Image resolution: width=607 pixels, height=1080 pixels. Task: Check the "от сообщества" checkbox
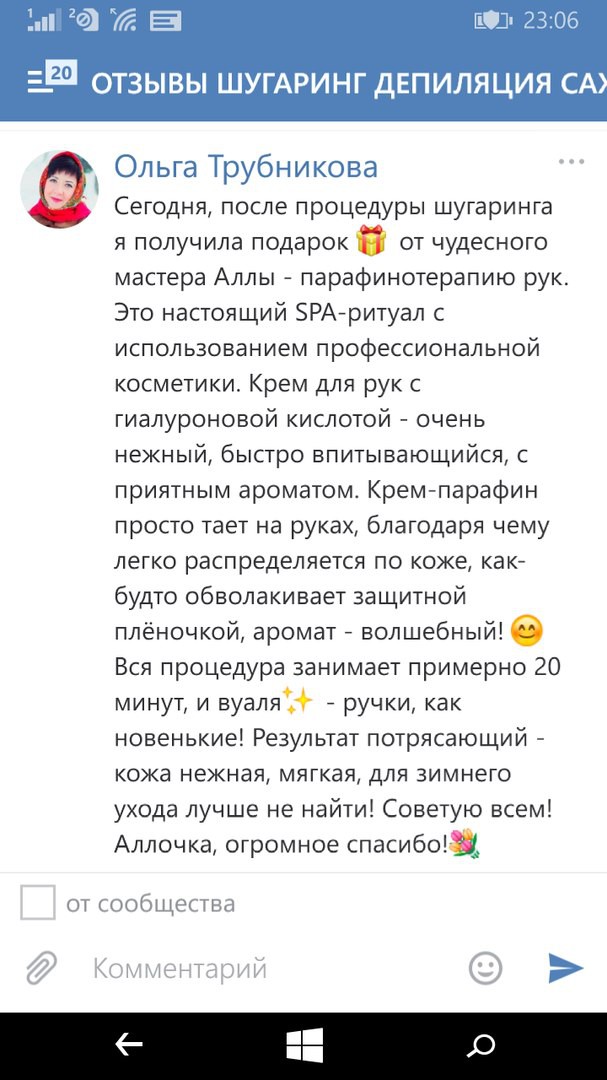[38, 903]
